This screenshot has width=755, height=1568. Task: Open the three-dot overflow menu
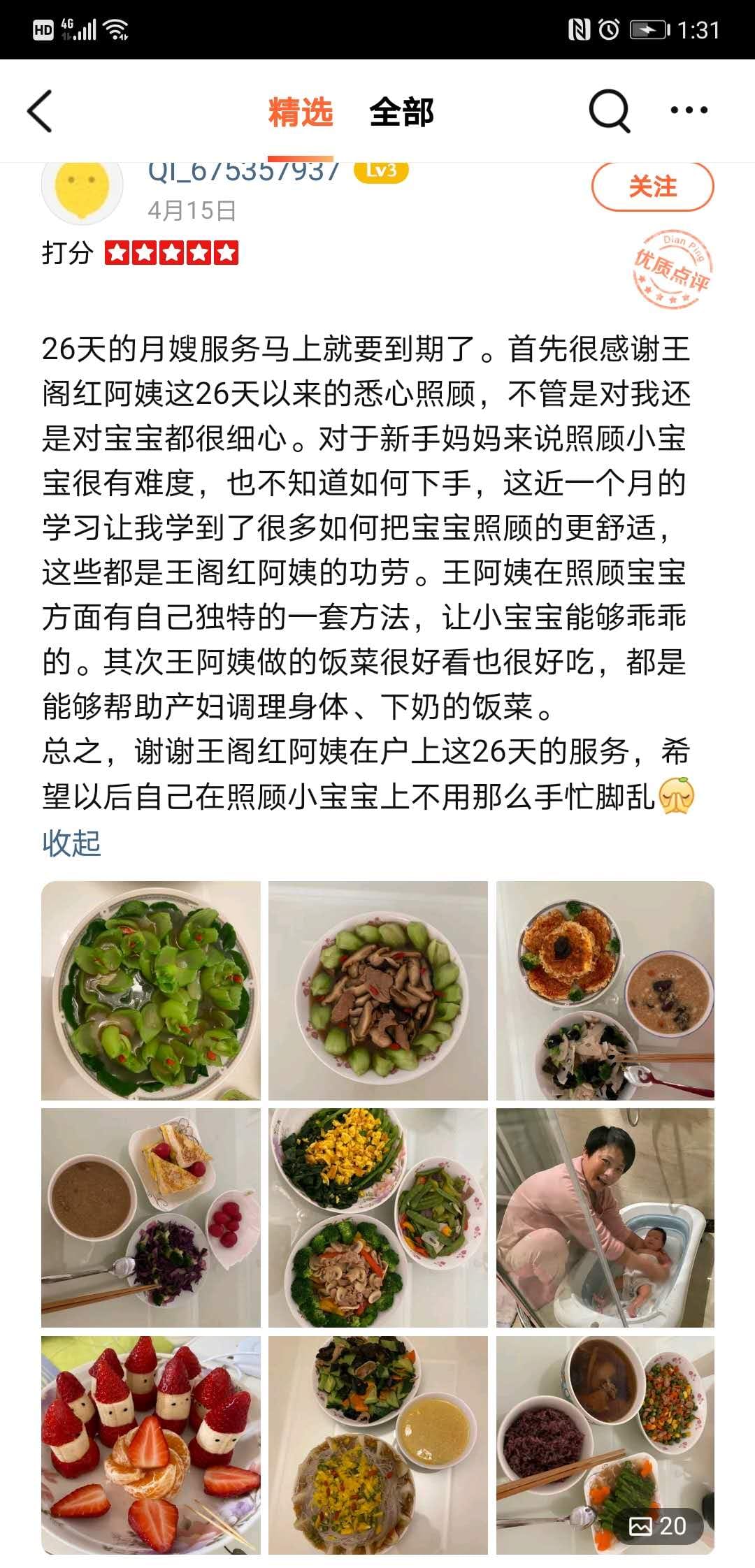click(689, 110)
